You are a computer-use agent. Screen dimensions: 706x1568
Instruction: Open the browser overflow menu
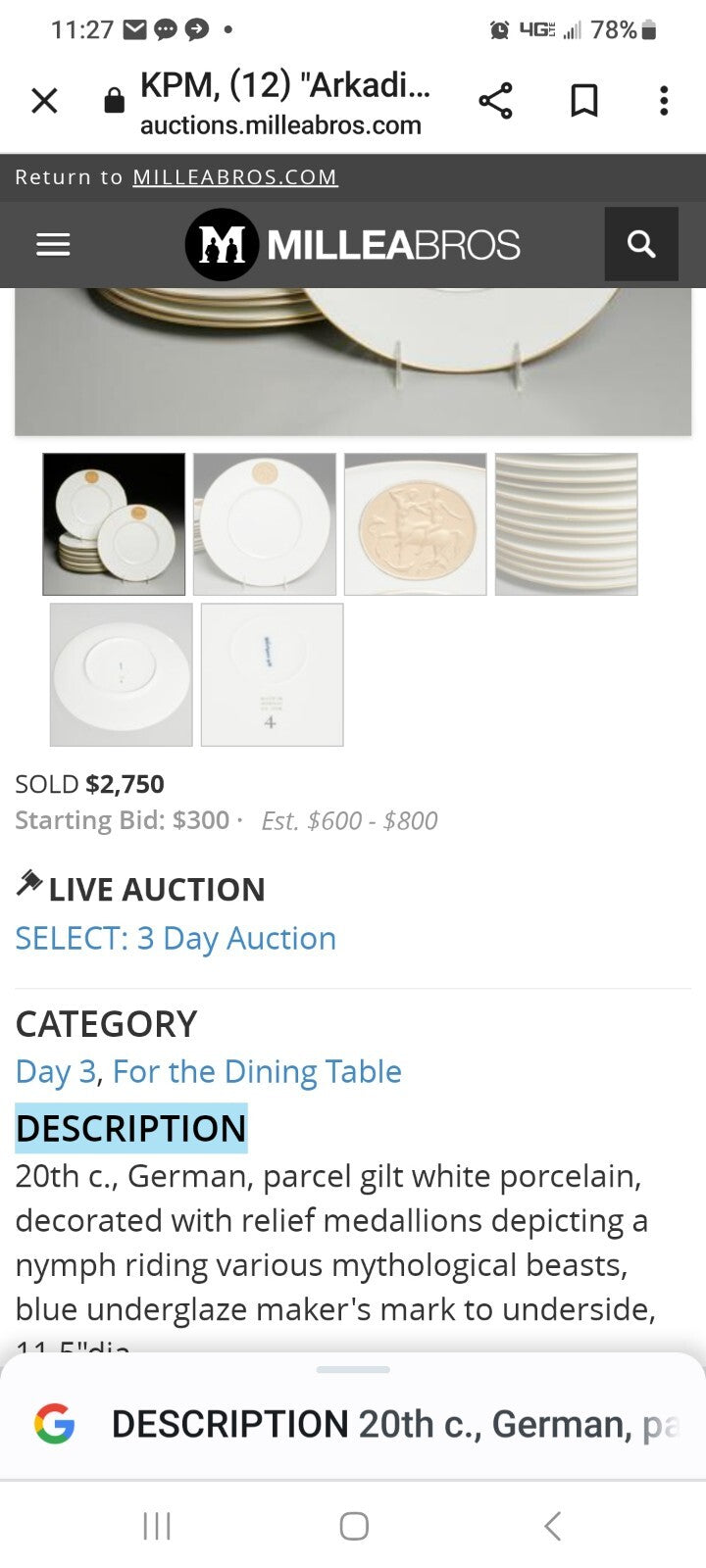(x=663, y=99)
